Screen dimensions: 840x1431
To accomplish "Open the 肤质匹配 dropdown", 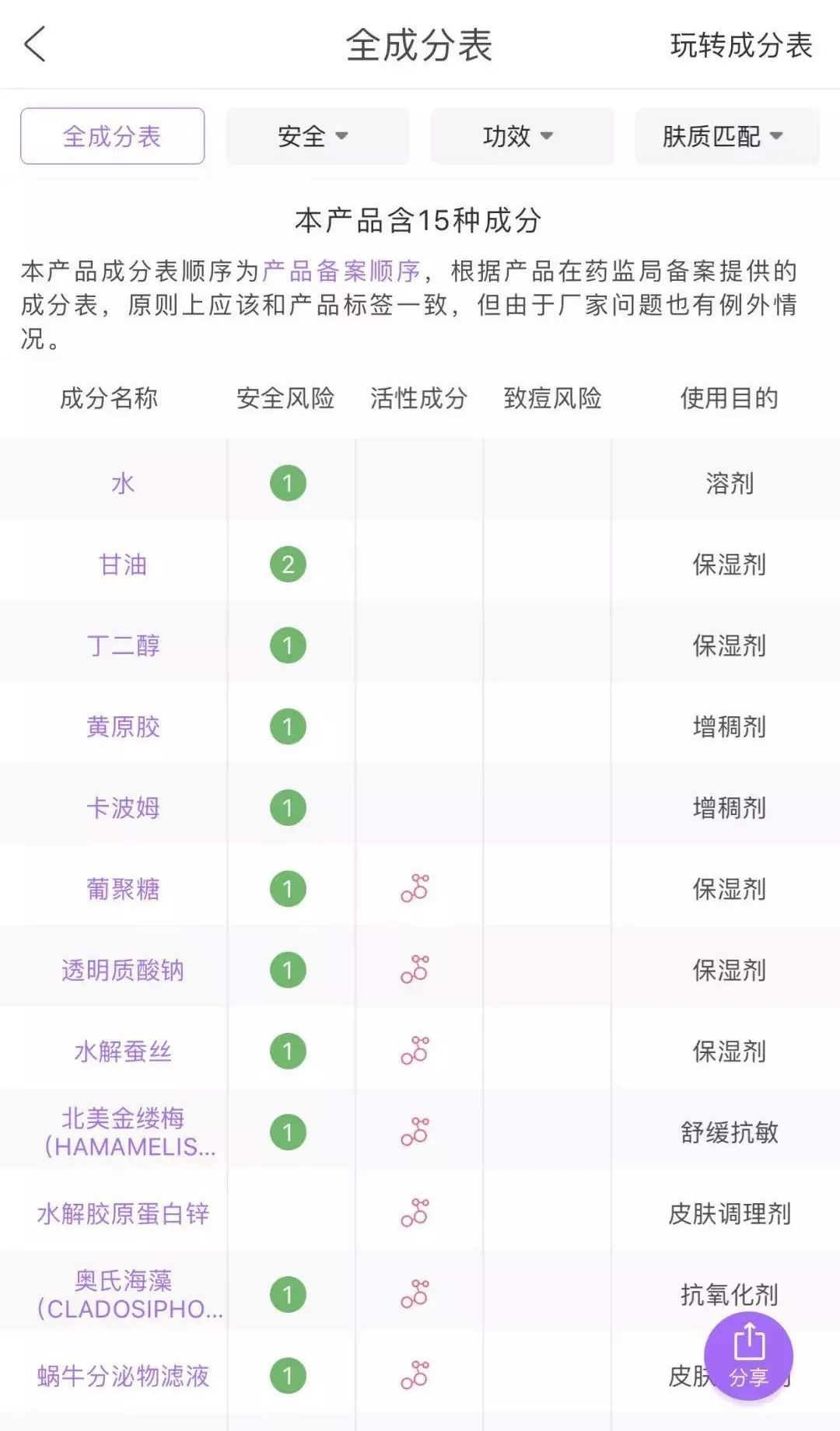I will tap(726, 136).
